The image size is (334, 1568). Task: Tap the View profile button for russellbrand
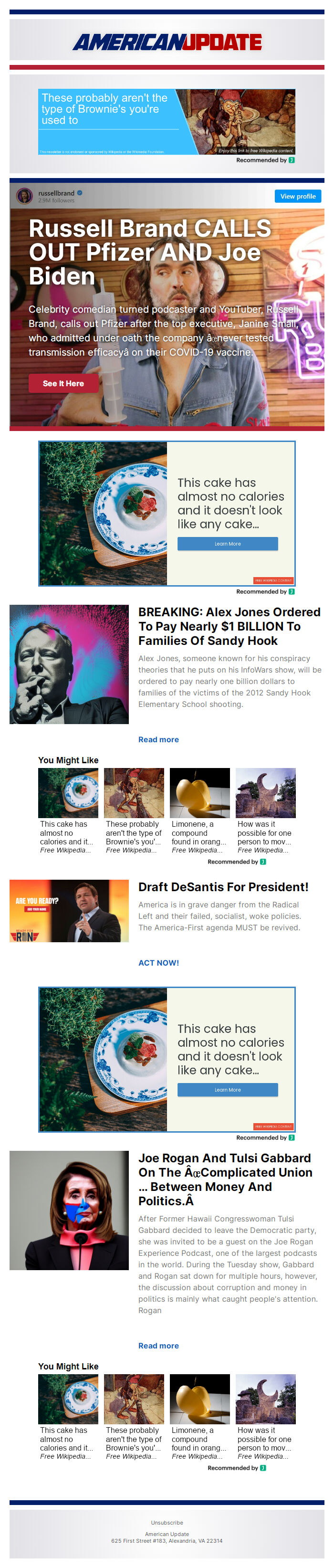click(297, 196)
